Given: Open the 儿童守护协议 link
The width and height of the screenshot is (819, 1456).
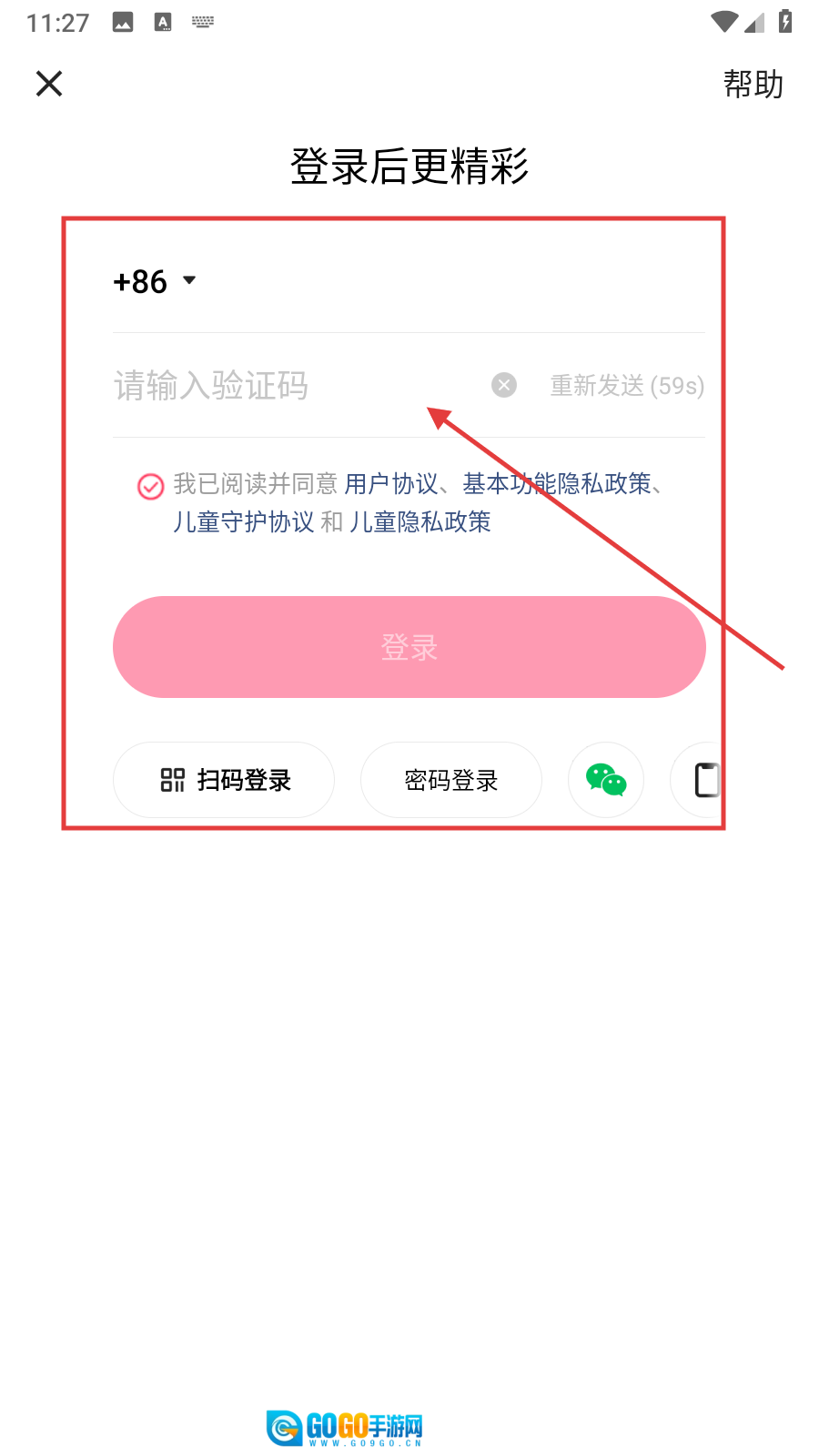Looking at the screenshot, I should 244,521.
